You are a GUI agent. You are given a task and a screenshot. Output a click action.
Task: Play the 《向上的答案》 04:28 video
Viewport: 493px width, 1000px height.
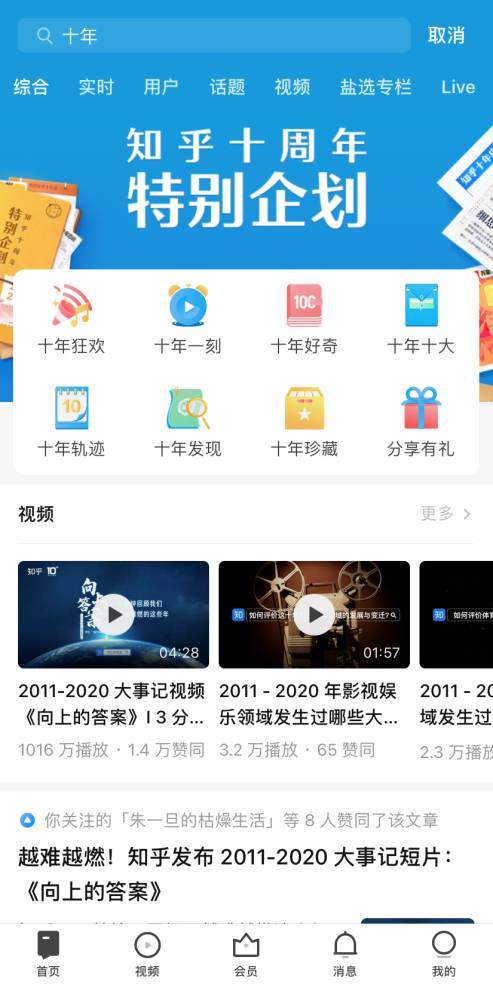114,615
